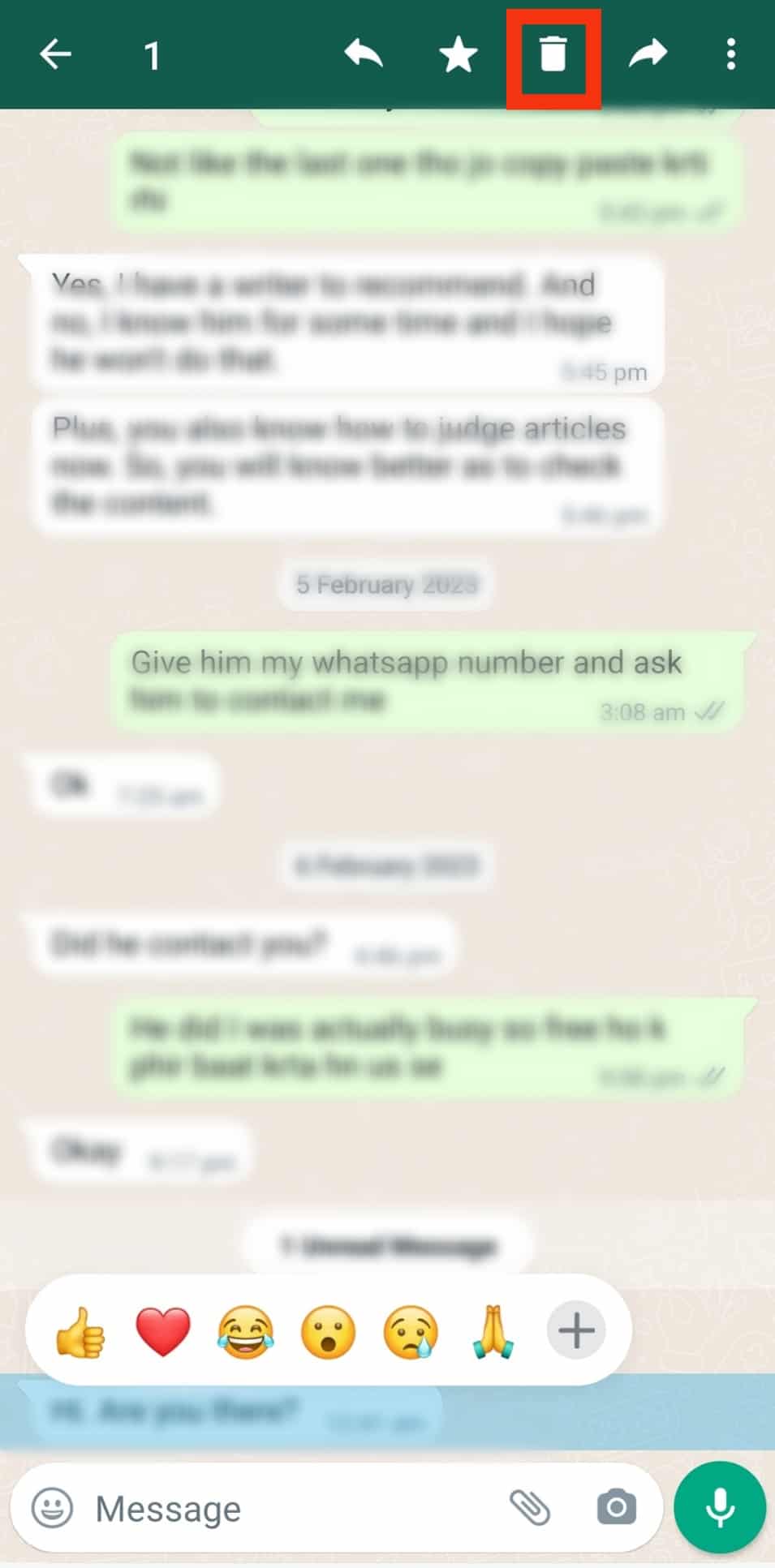
Task: React with the red heart emoji
Action: point(163,1332)
